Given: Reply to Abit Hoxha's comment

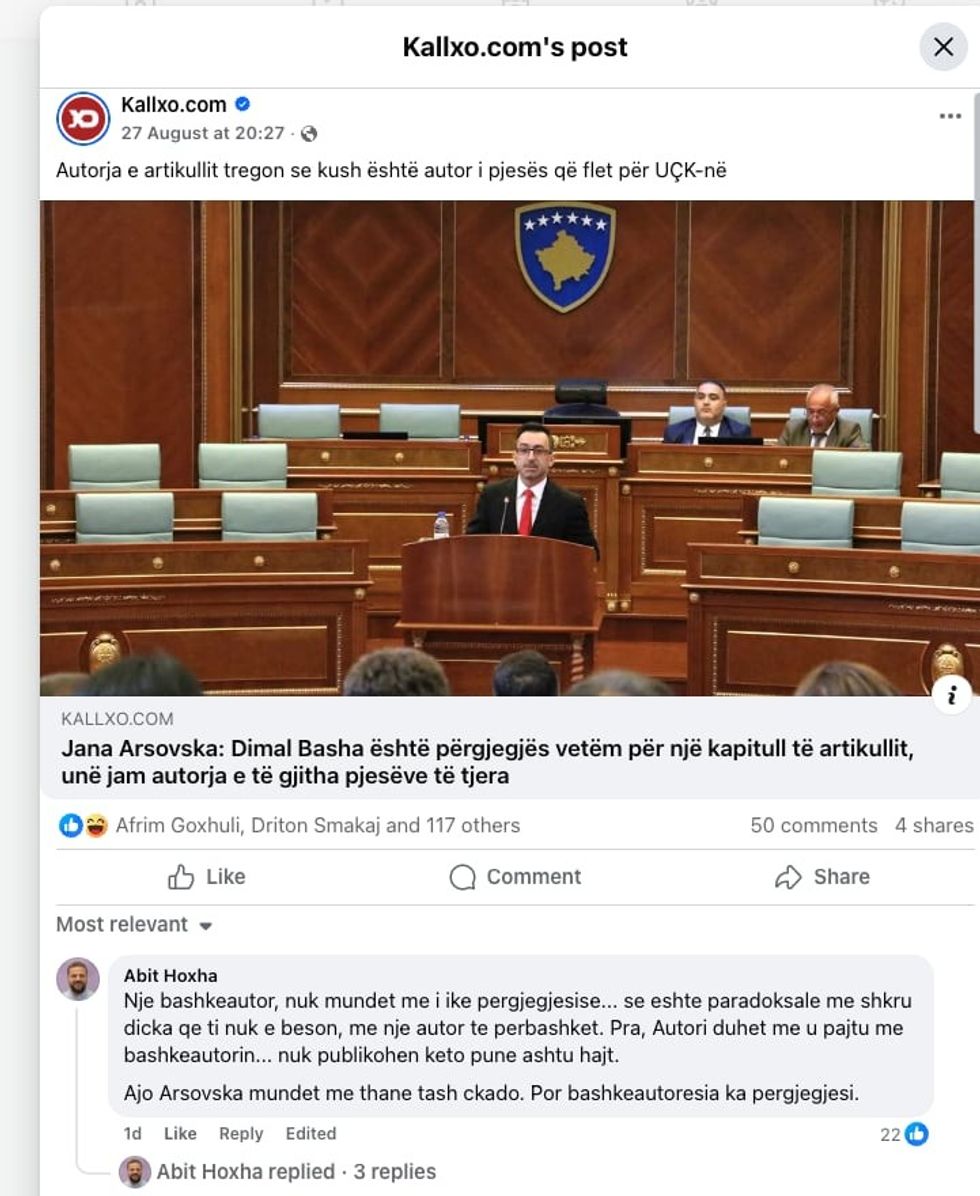Looking at the screenshot, I should coord(241,1134).
